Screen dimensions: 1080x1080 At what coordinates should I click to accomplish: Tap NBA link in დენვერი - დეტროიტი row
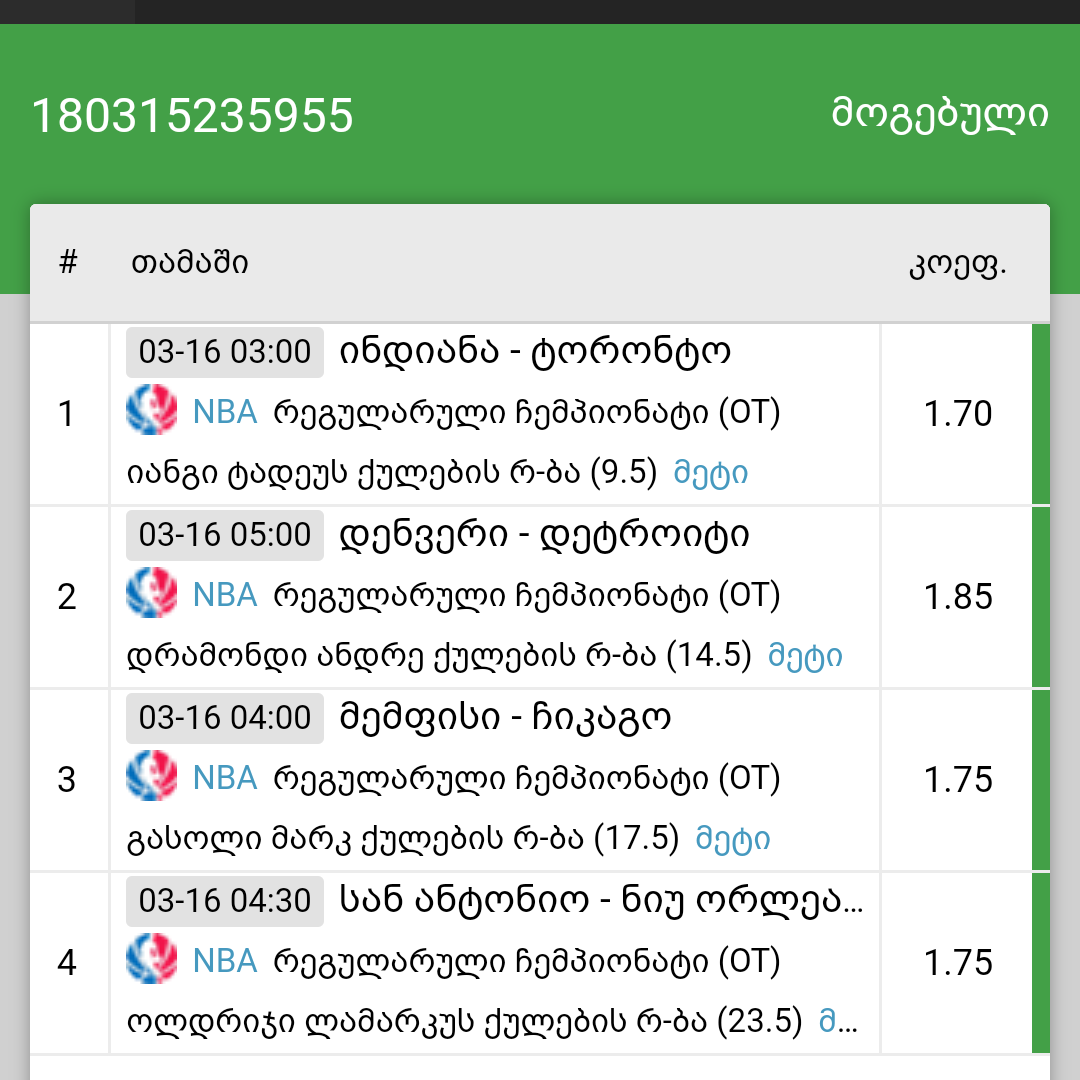coord(224,595)
